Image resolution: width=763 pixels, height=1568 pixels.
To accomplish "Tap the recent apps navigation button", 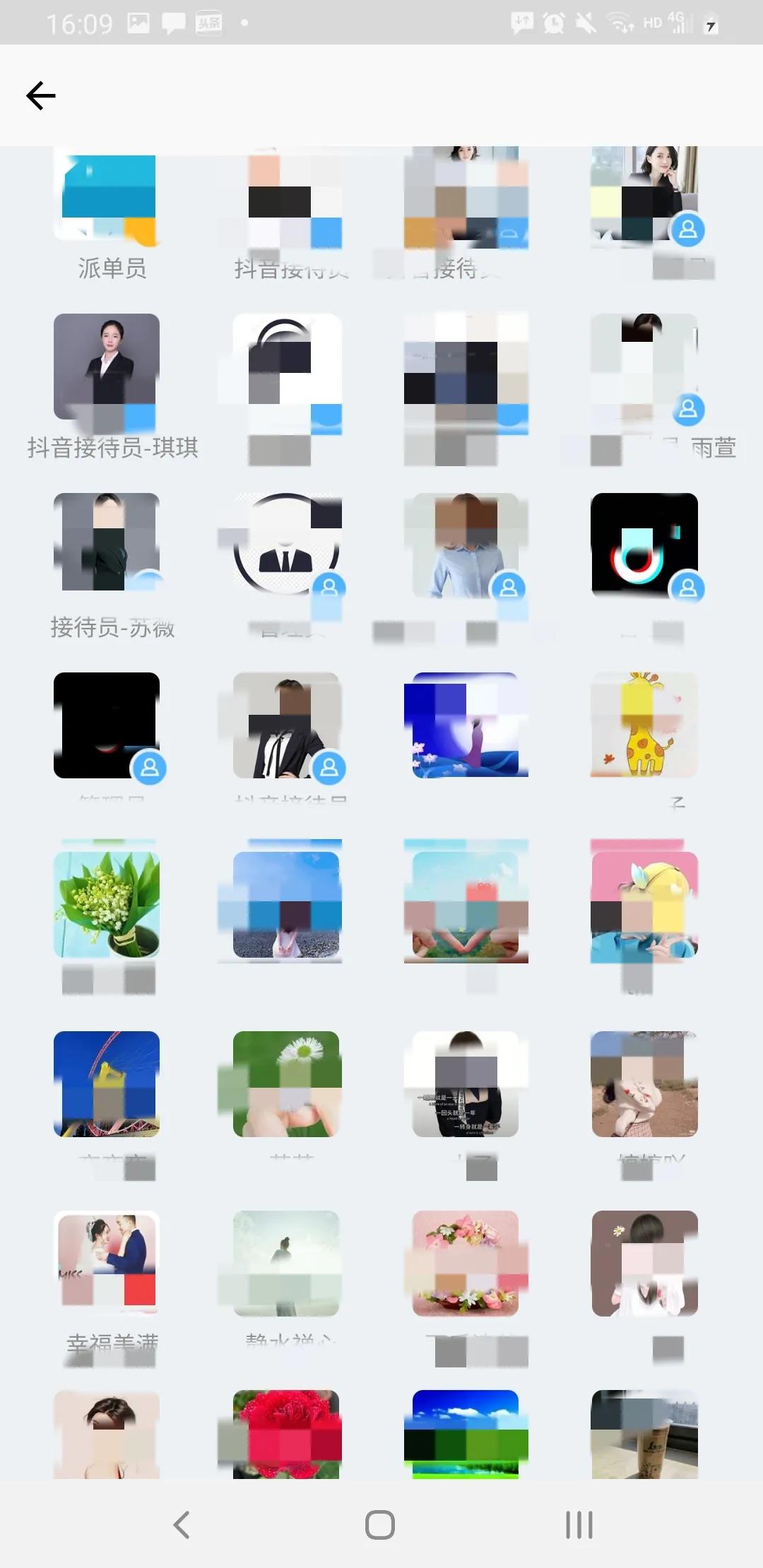I will pyautogui.click(x=578, y=1526).
